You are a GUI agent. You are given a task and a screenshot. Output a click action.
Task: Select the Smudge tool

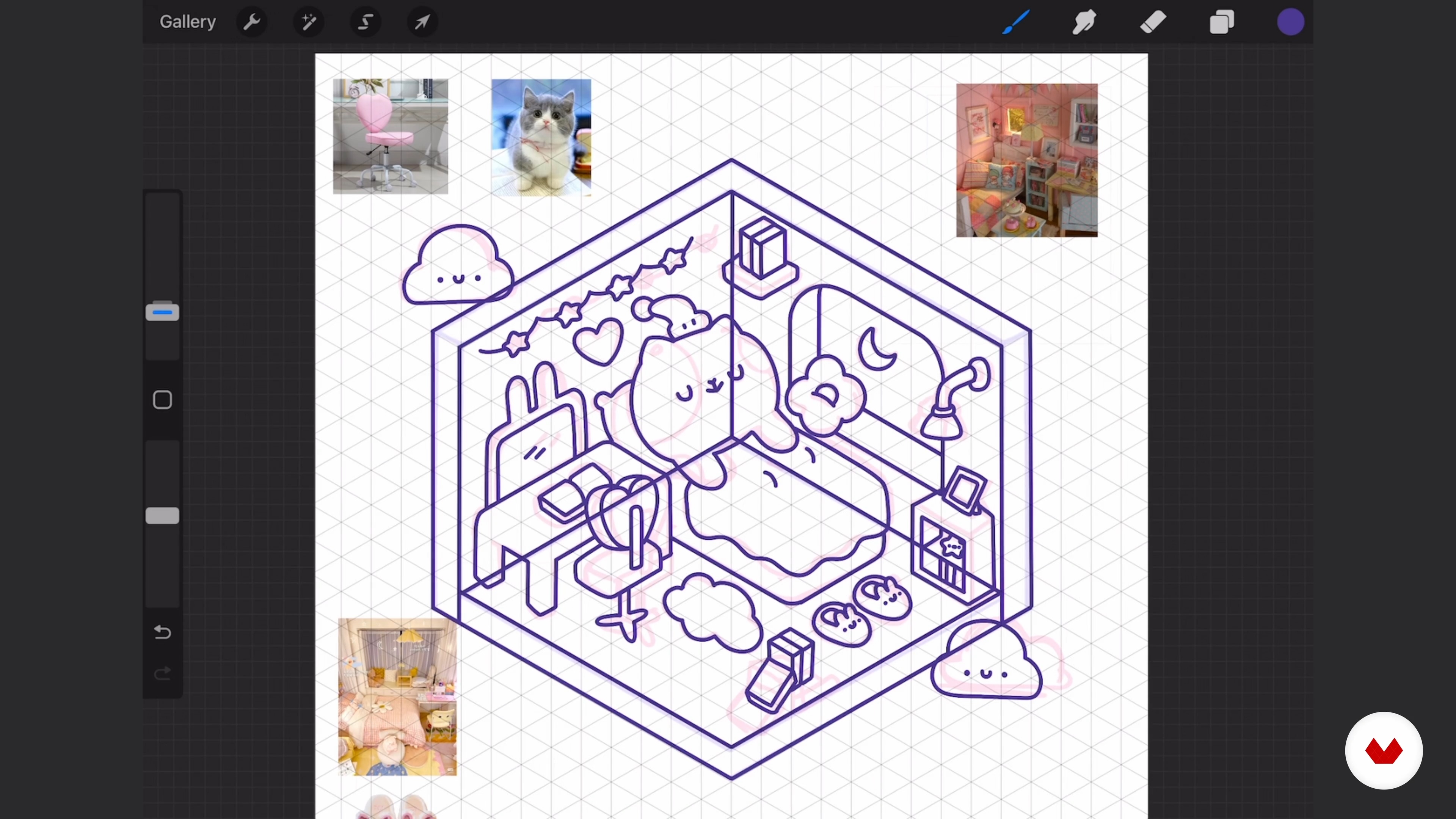(1084, 22)
